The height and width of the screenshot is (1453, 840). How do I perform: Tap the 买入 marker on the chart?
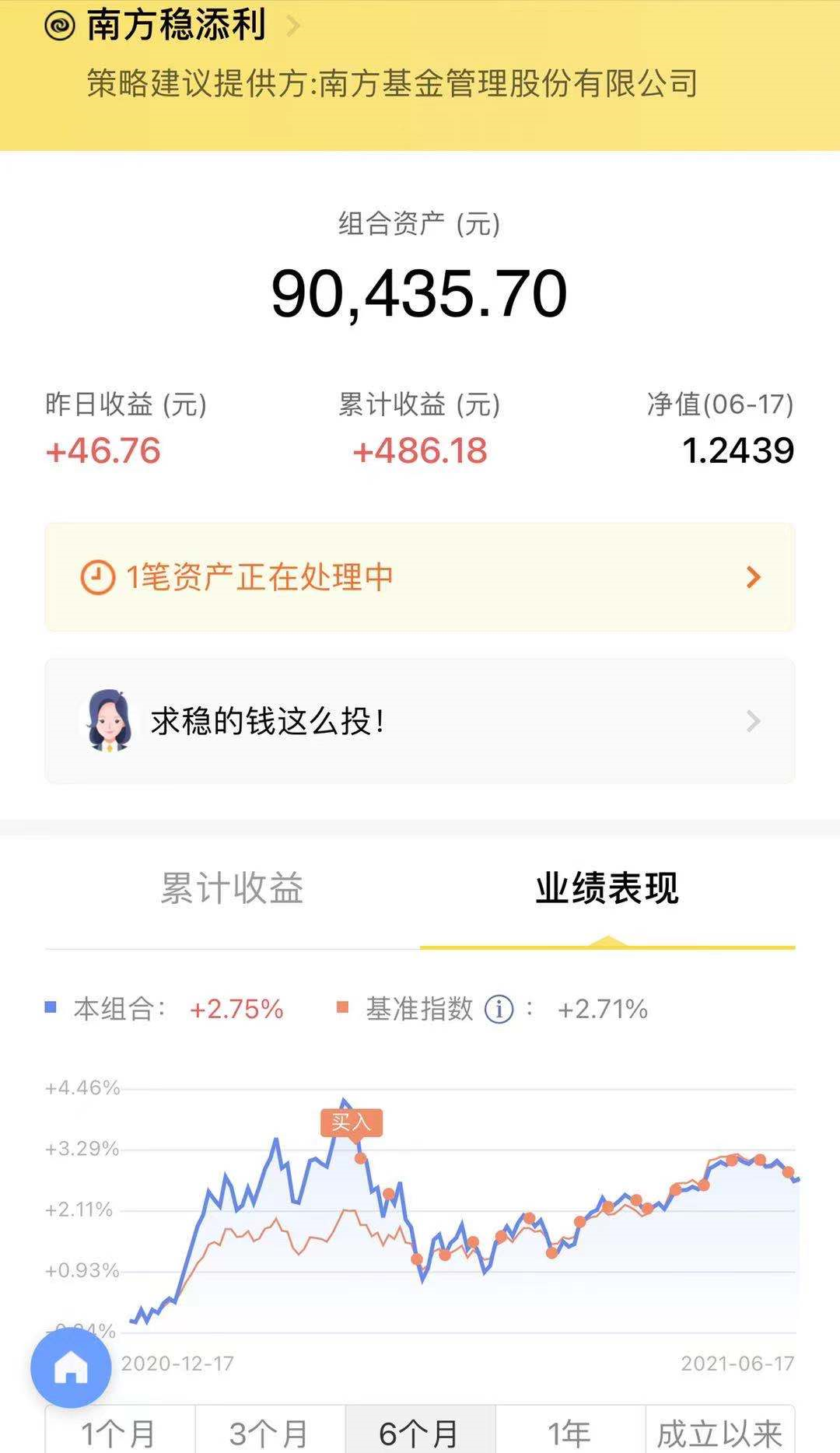click(x=351, y=1122)
